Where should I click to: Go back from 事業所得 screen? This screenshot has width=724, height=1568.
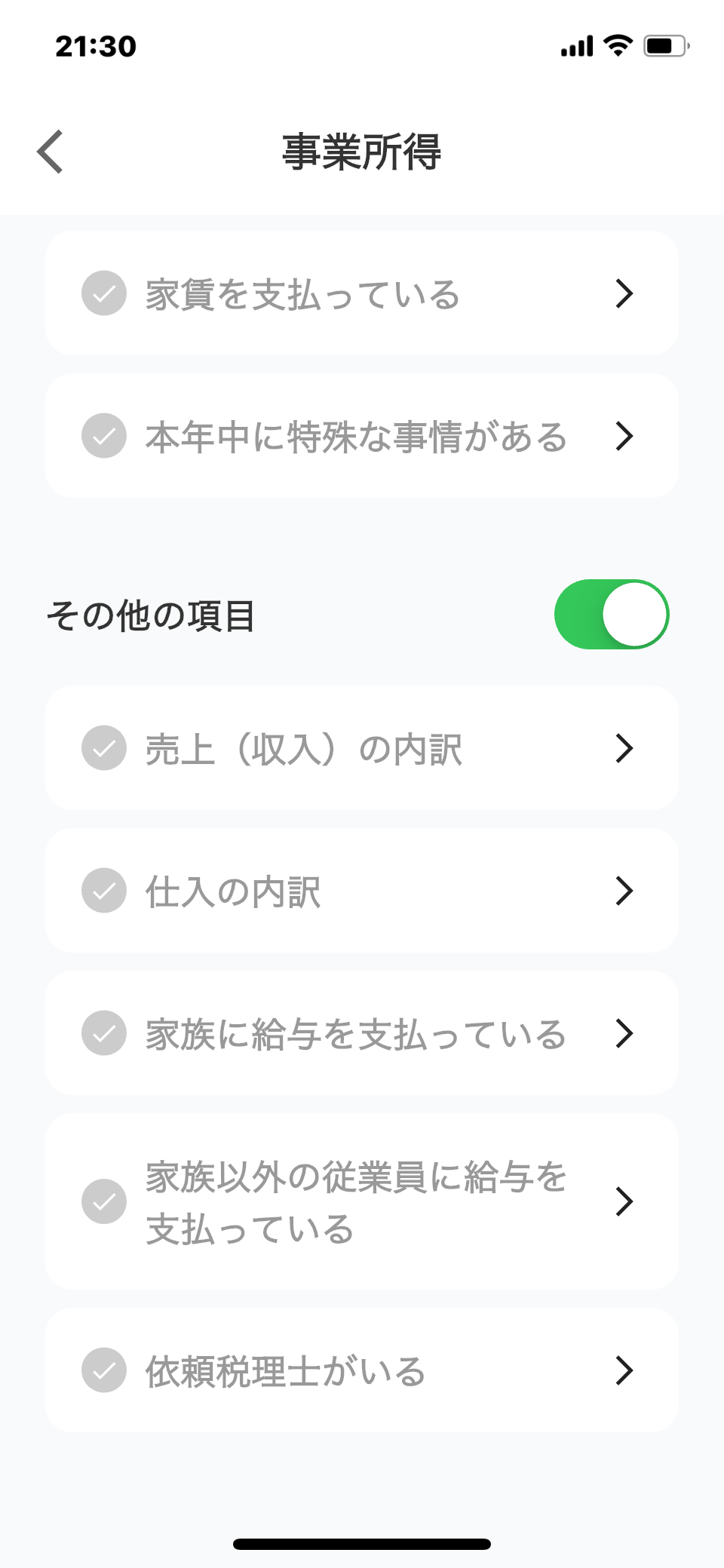tap(51, 152)
